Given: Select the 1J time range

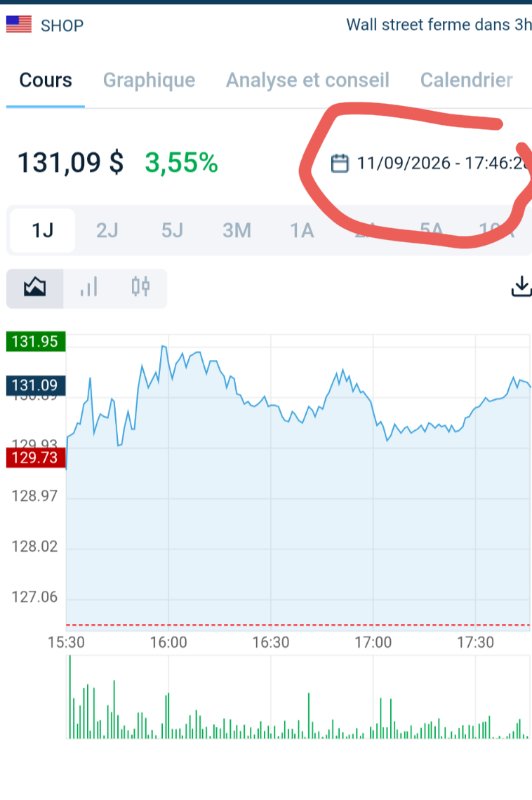Looking at the screenshot, I should [x=42, y=231].
